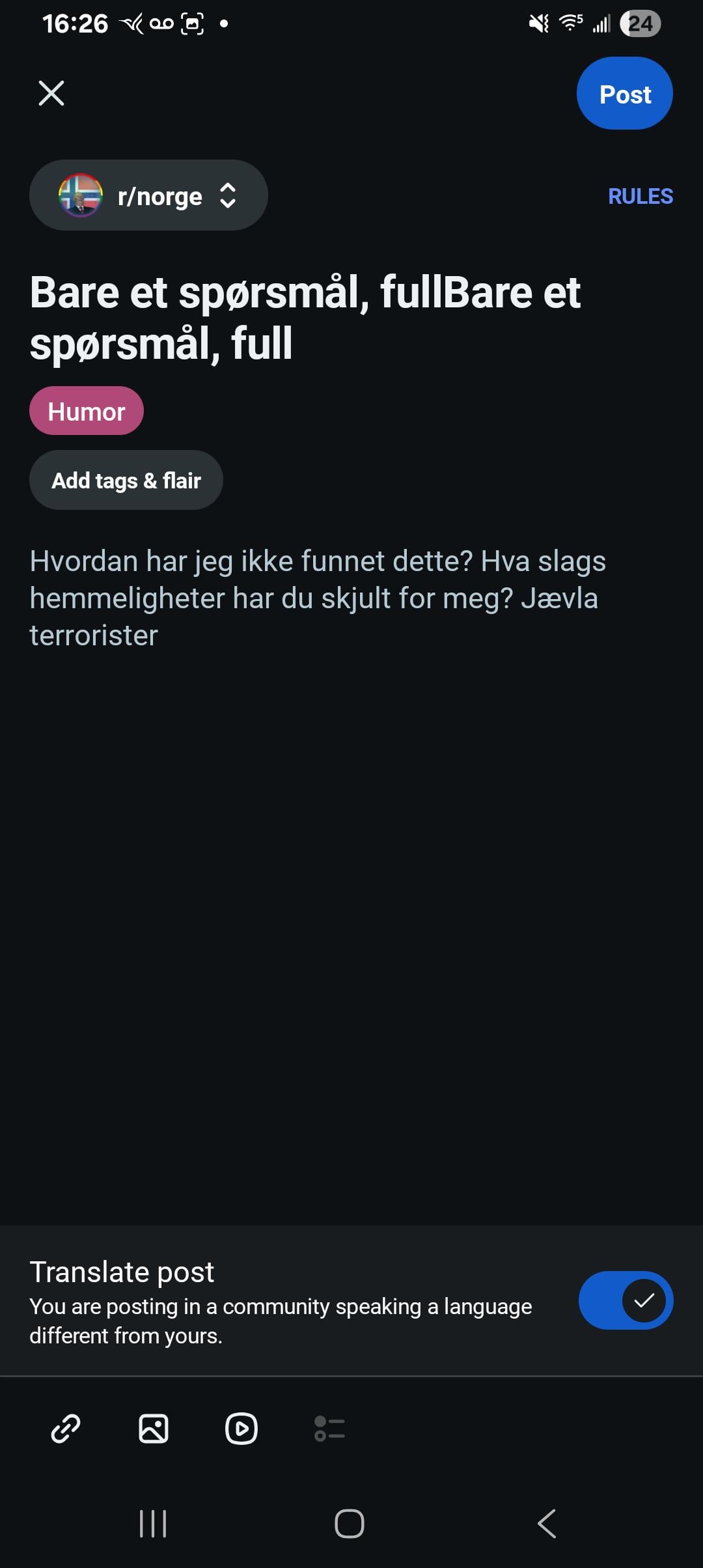Go back with the system back button

[x=547, y=1524]
